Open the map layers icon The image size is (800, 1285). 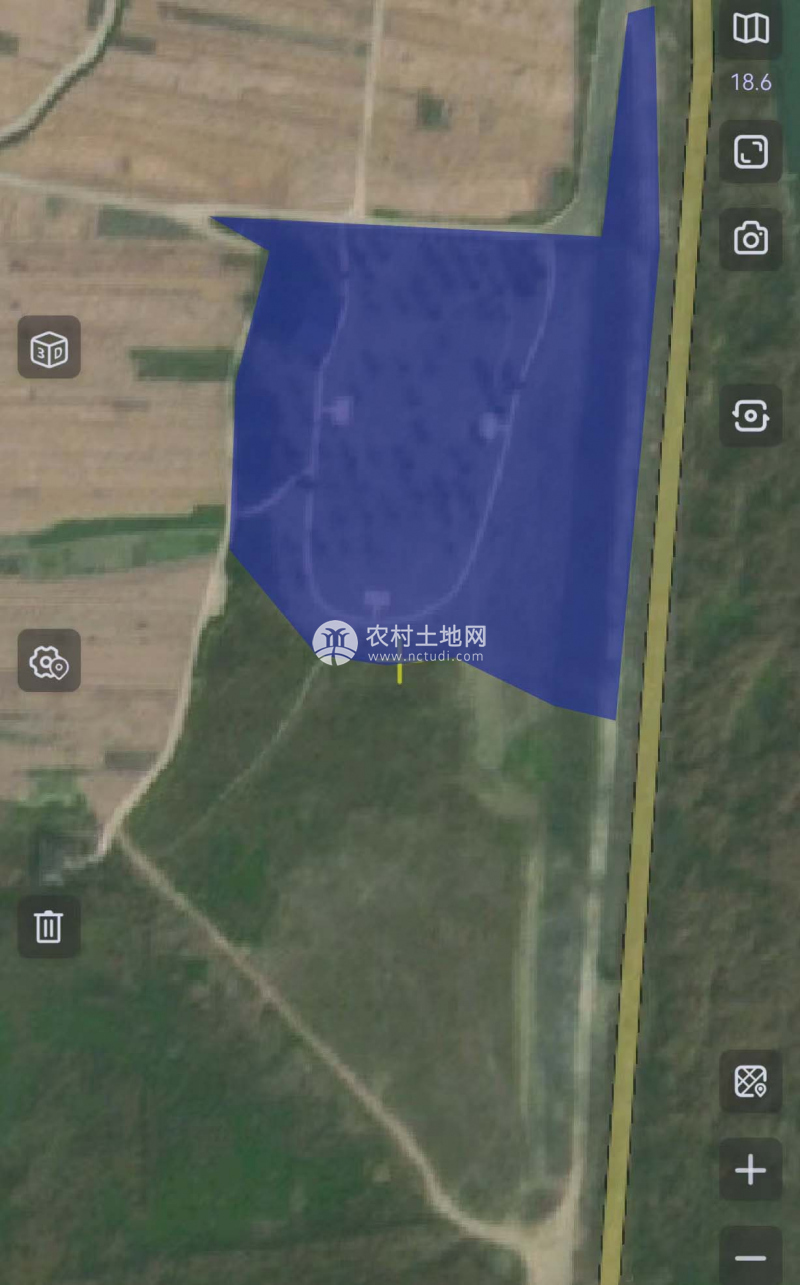[x=751, y=29]
